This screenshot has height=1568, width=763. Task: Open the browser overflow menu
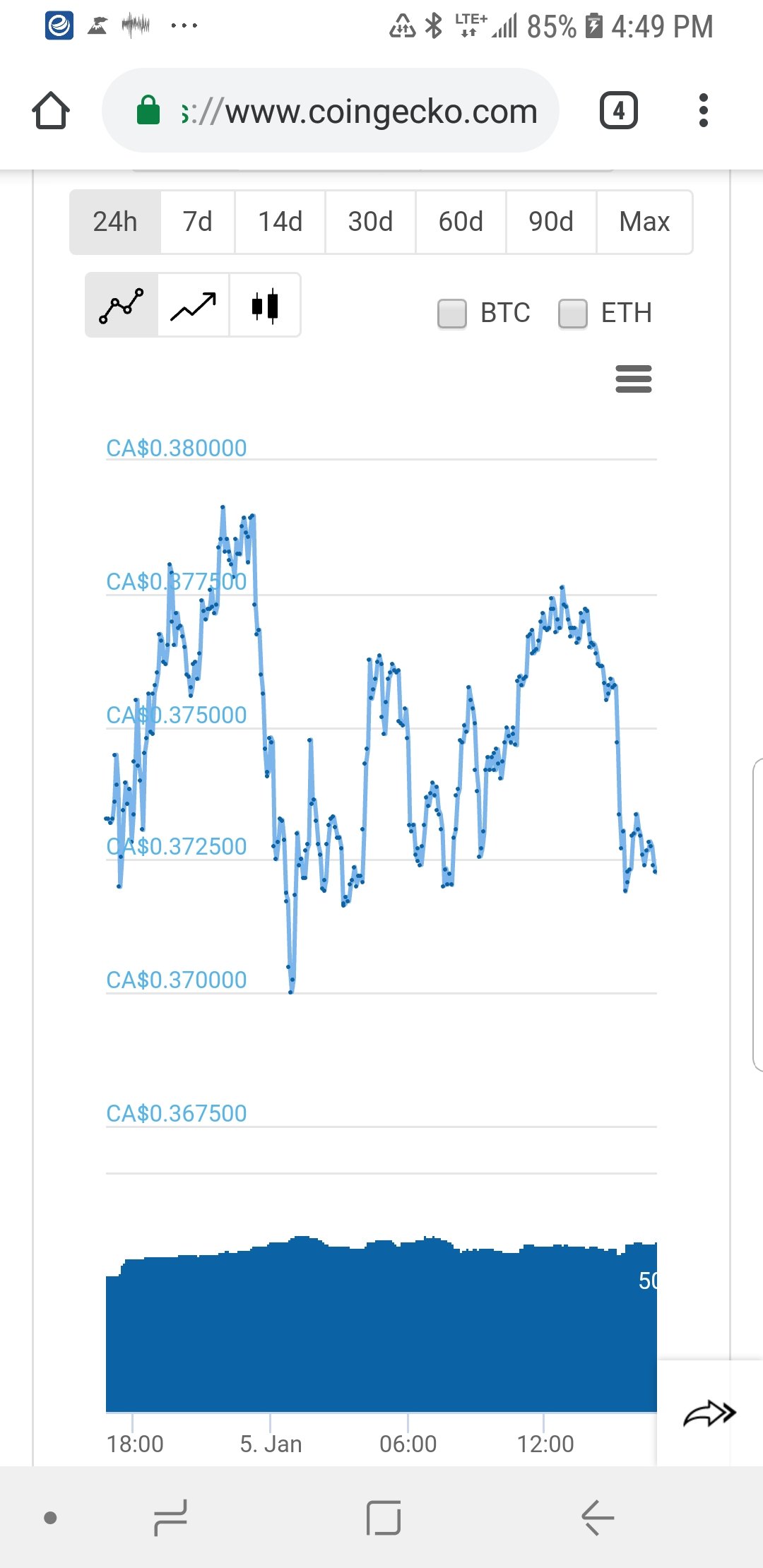pyautogui.click(x=703, y=111)
